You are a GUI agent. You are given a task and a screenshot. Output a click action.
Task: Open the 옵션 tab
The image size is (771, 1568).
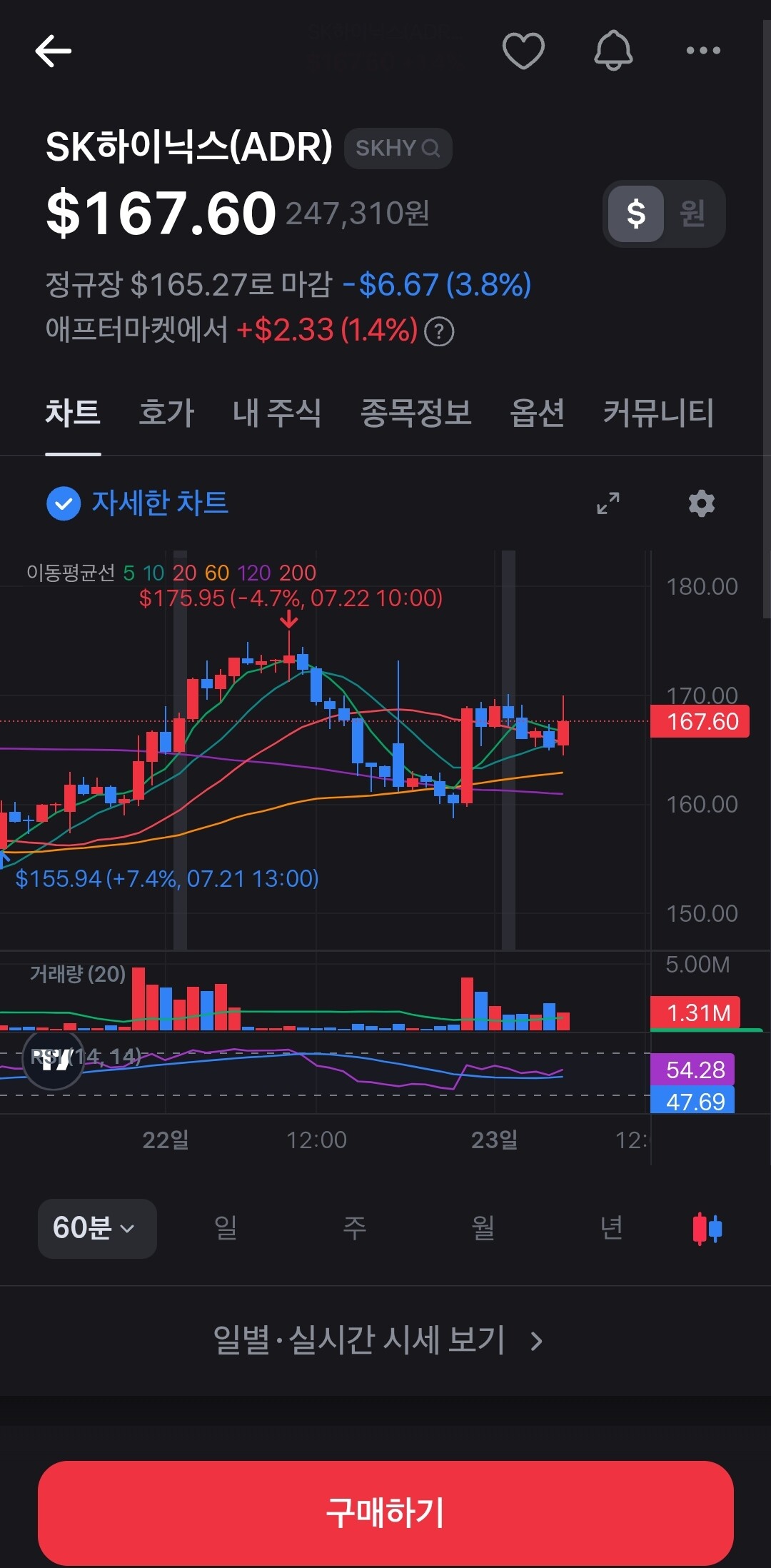point(537,413)
